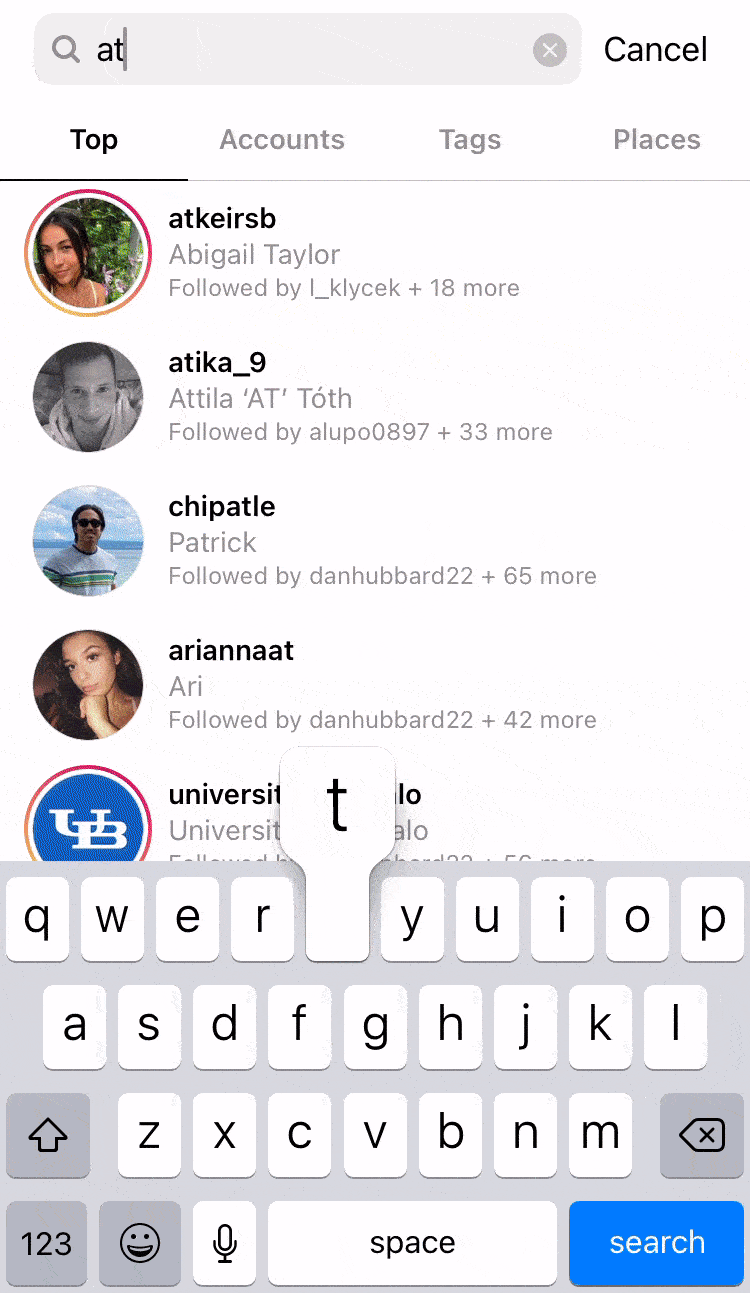The image size is (750, 1293).
Task: Tap the shift key
Action: (47, 1135)
